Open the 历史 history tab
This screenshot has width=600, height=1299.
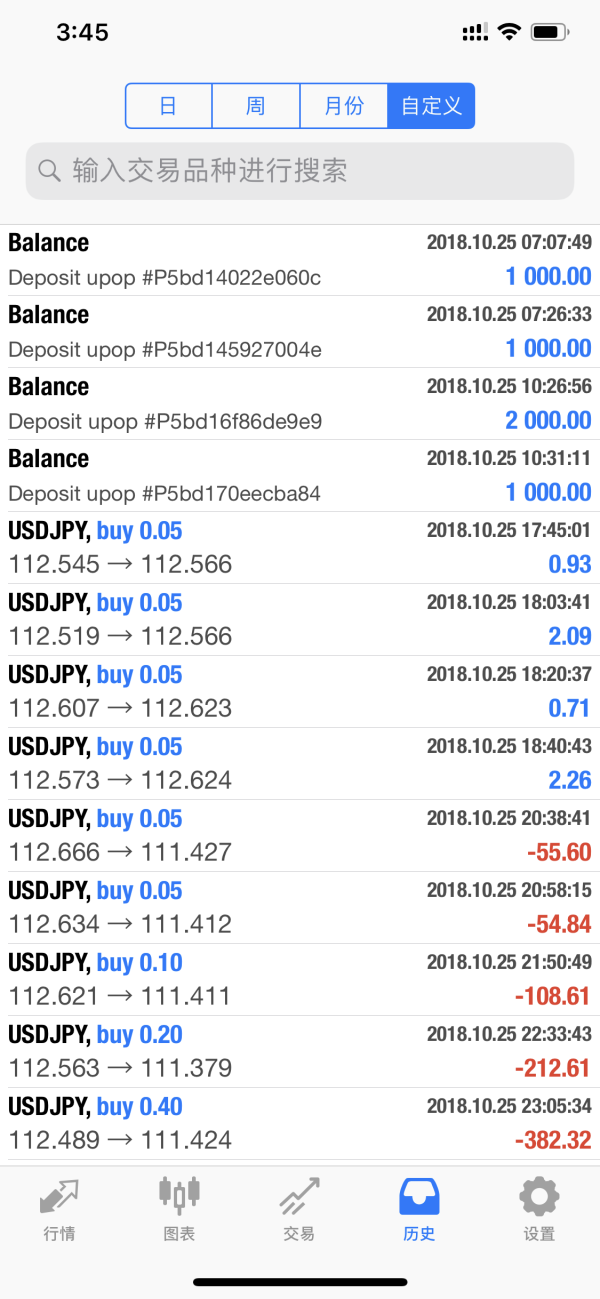click(x=419, y=1207)
